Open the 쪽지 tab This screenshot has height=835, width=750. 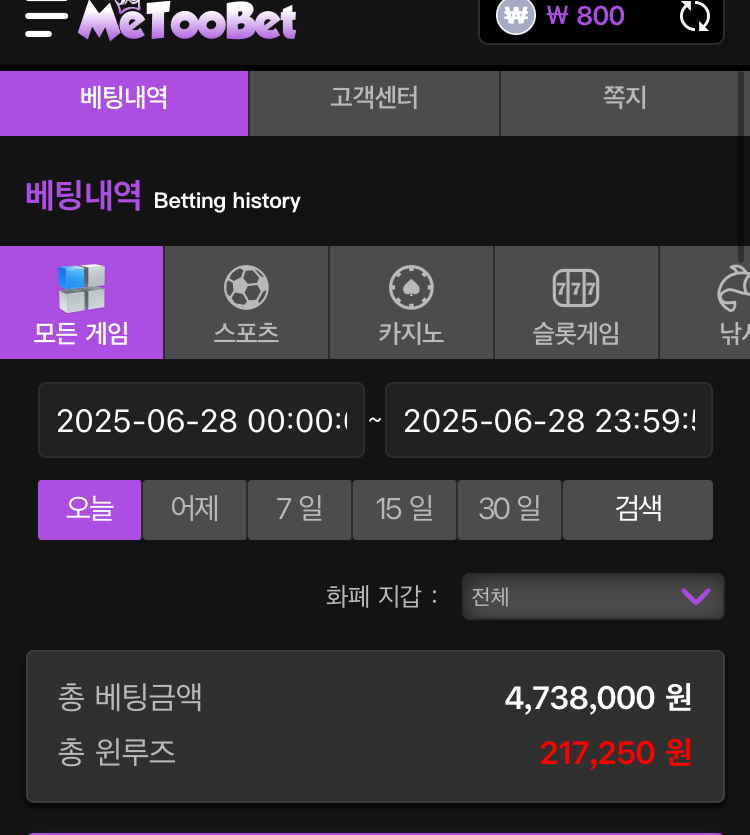pos(624,99)
